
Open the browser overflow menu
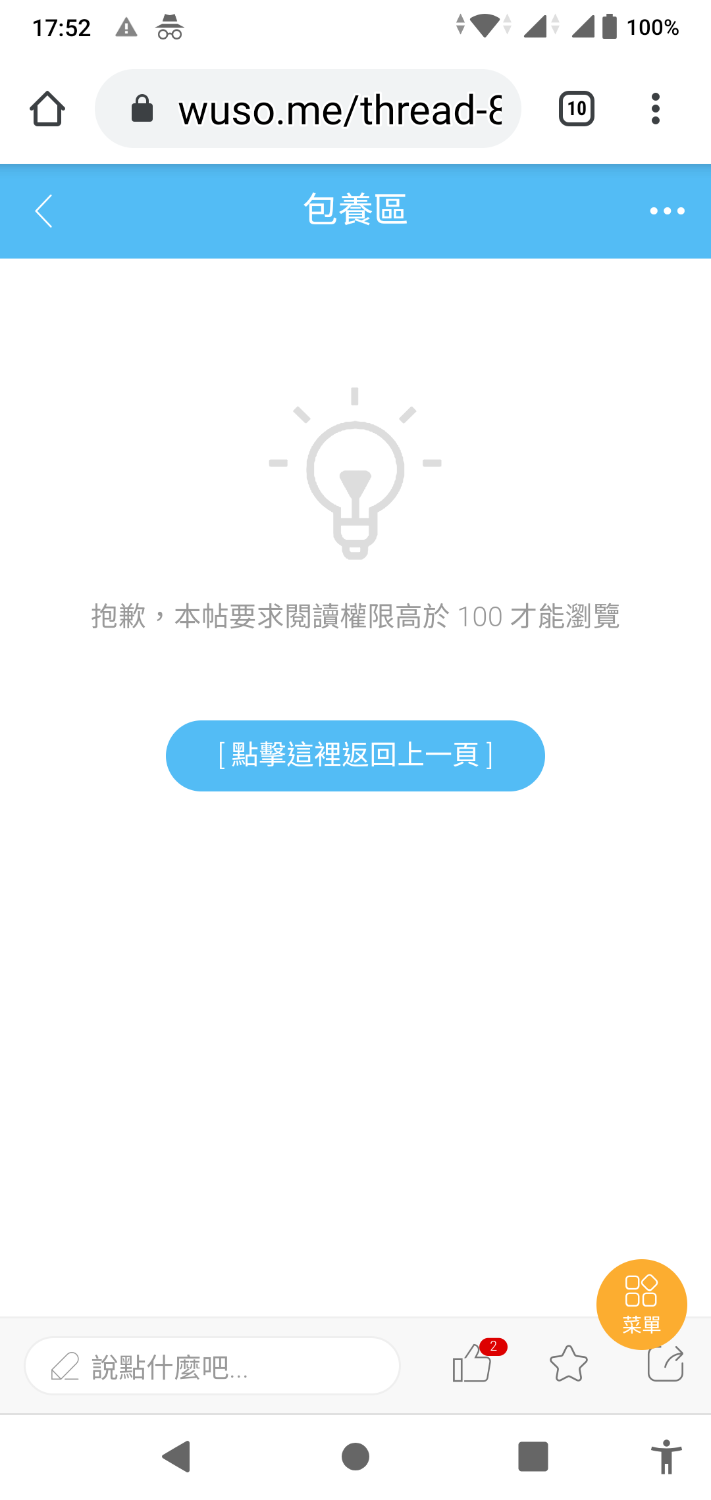click(x=656, y=109)
